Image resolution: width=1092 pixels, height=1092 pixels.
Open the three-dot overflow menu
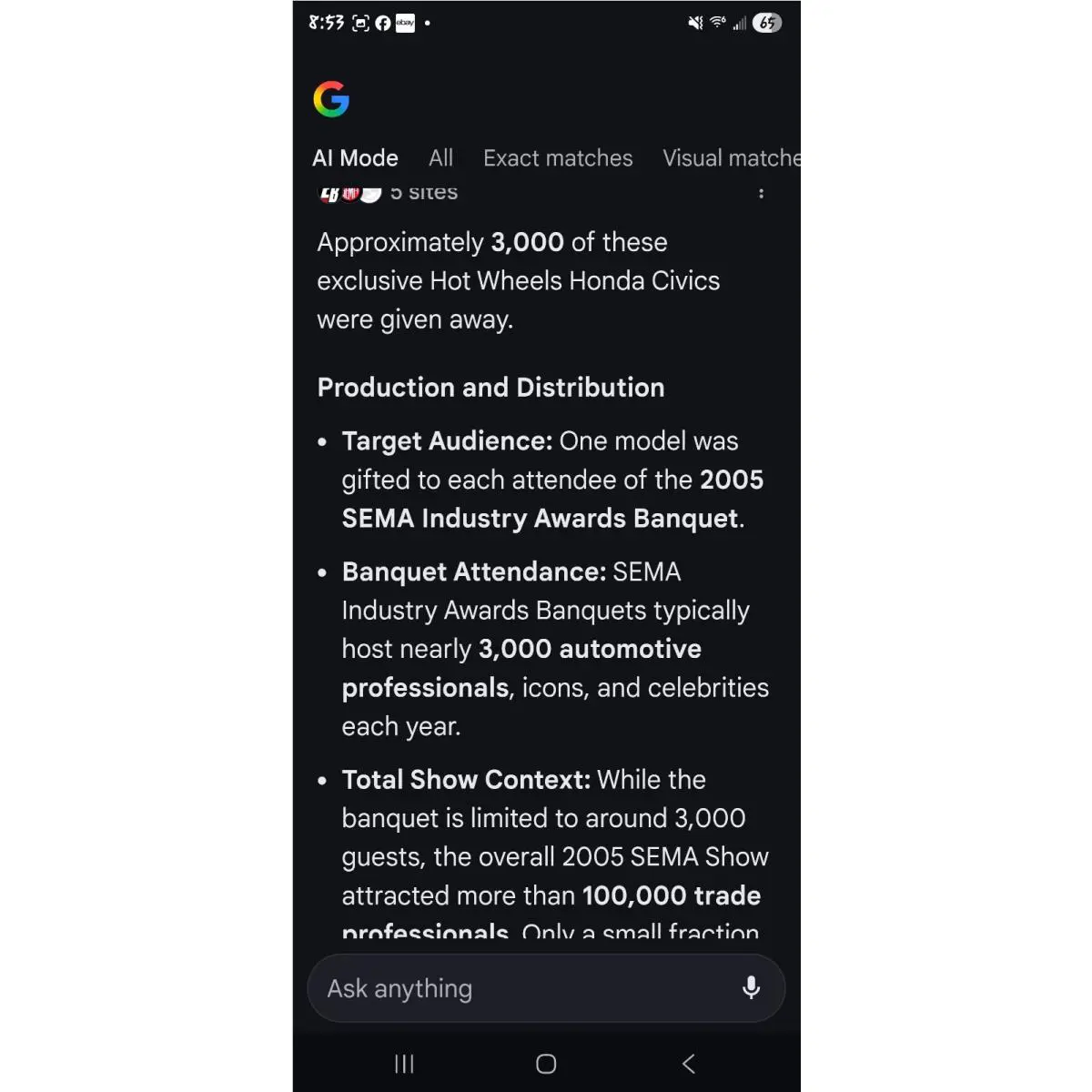point(761,193)
